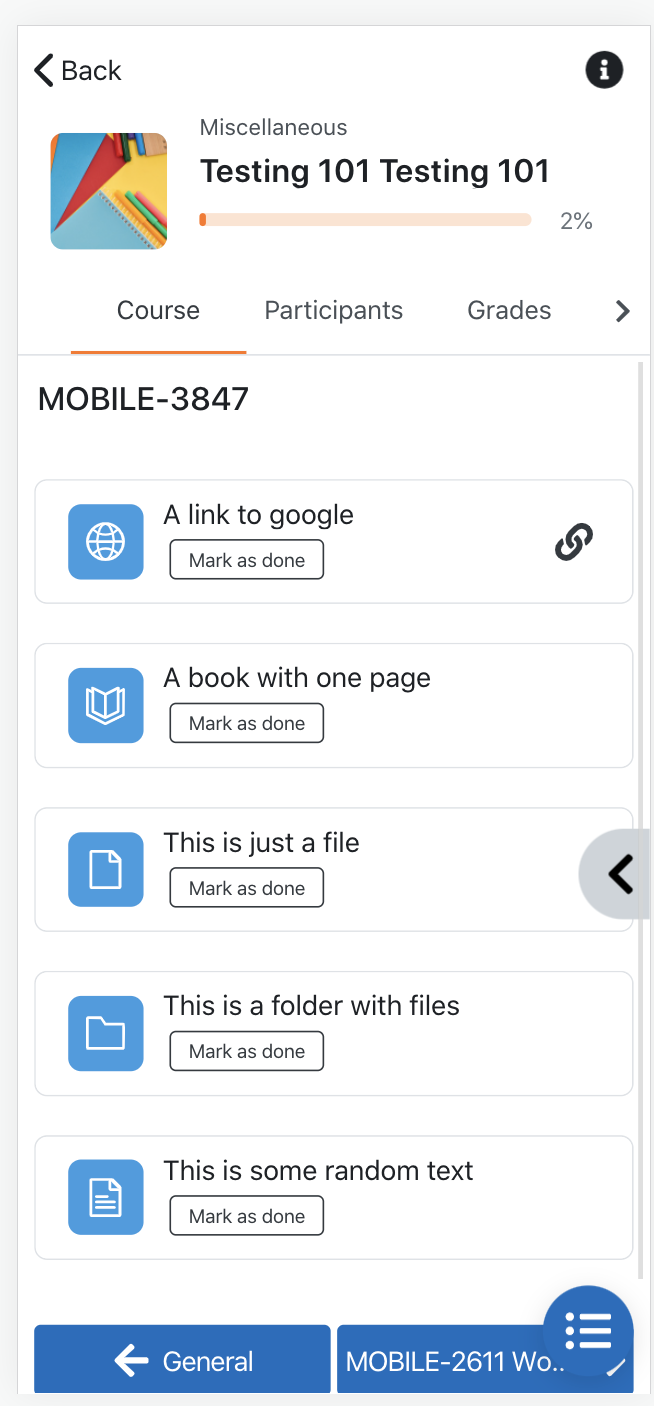Image resolution: width=654 pixels, height=1406 pixels.
Task: Mark the random text page as done
Action: 247,1216
